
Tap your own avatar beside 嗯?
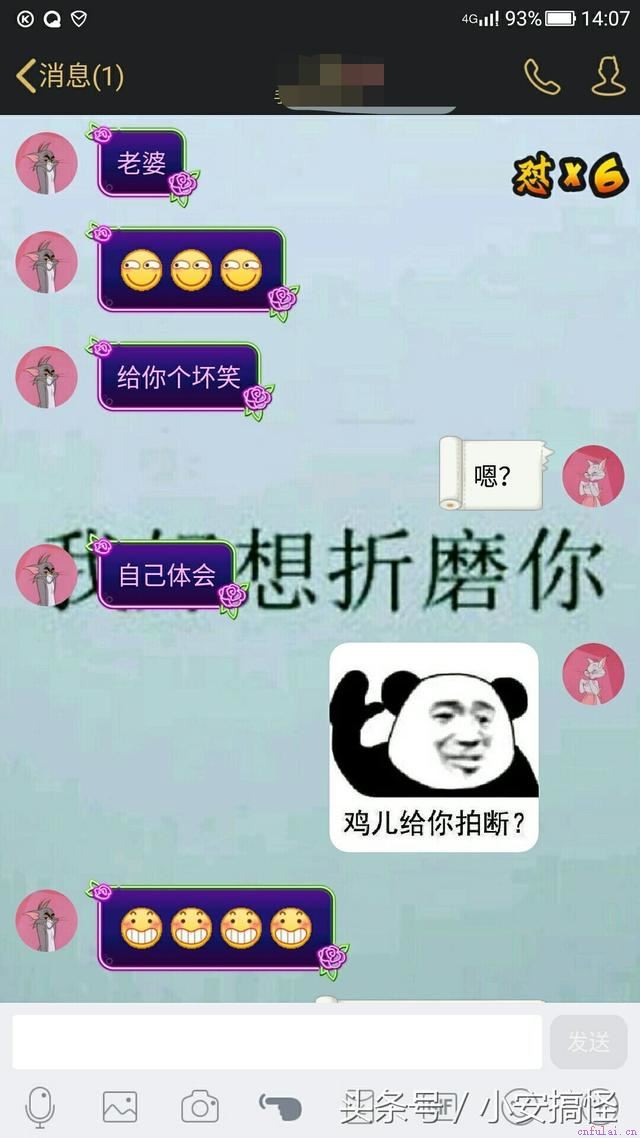pyautogui.click(x=593, y=475)
